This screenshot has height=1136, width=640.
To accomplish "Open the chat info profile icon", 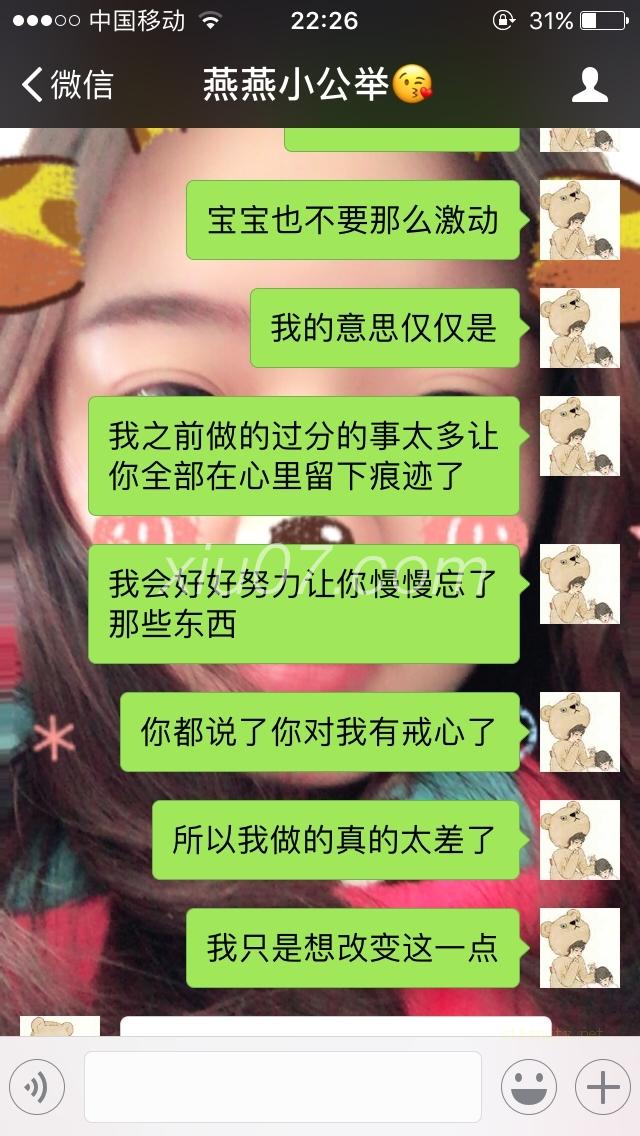I will click(x=589, y=85).
